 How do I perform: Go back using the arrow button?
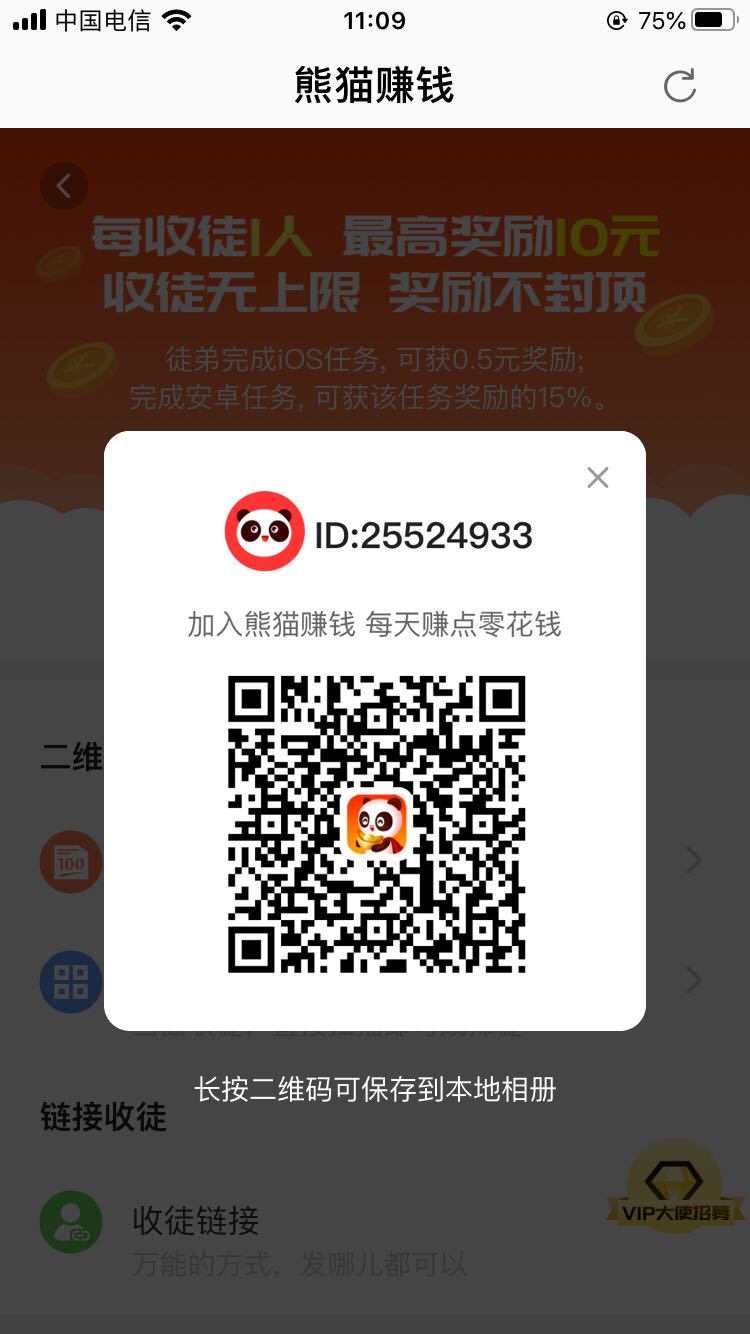pyautogui.click(x=64, y=185)
